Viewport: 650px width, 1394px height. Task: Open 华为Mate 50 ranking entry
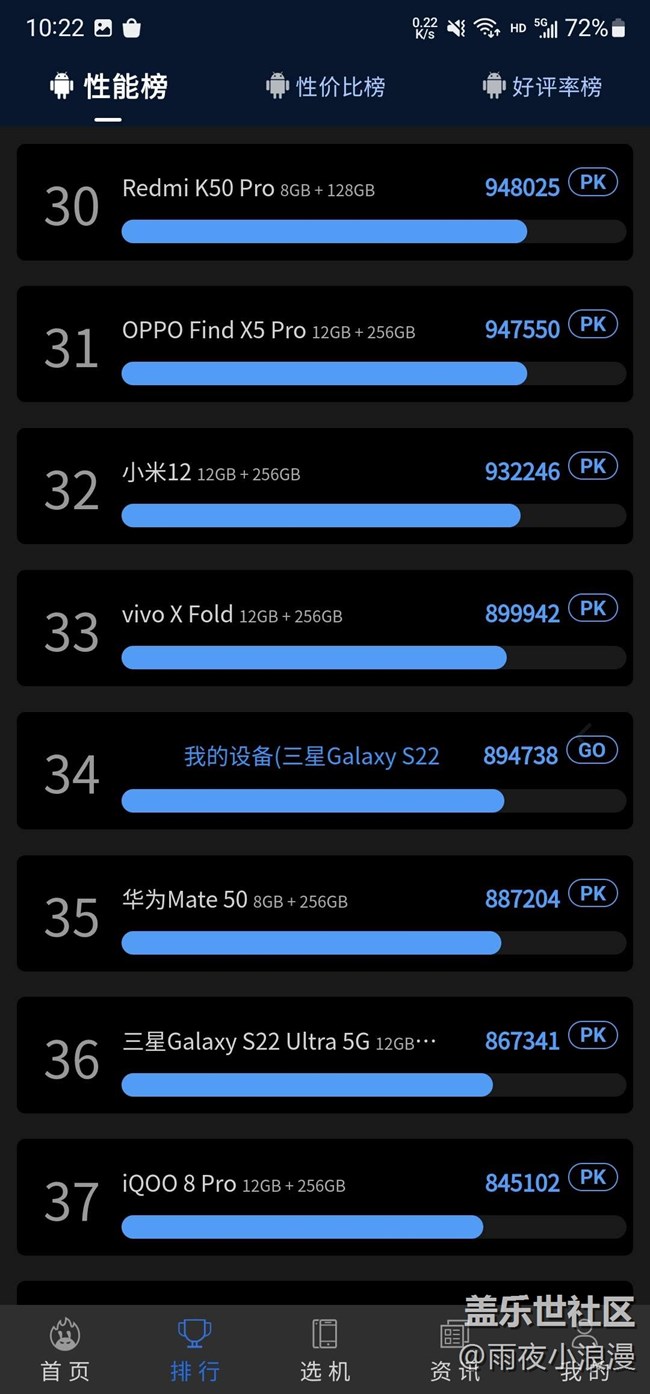[x=325, y=913]
